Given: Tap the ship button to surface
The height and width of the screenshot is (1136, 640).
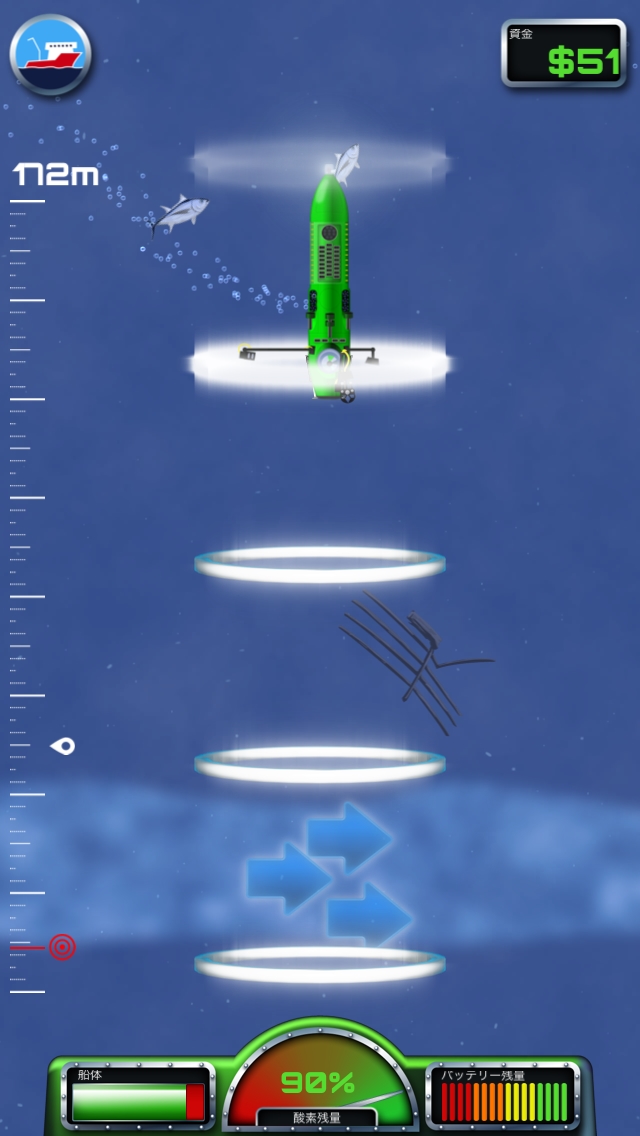Looking at the screenshot, I should [x=51, y=55].
